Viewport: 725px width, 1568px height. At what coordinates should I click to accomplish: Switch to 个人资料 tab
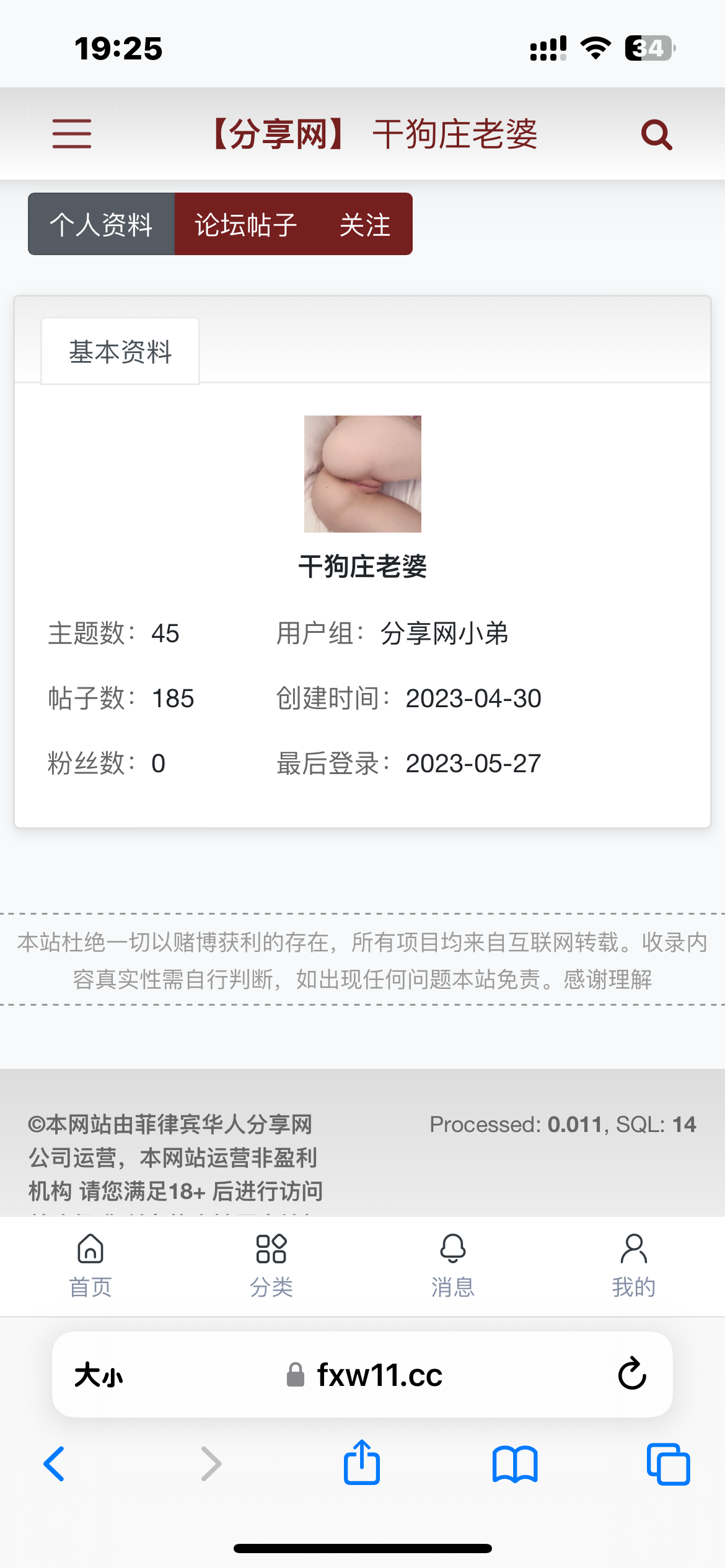(x=101, y=224)
